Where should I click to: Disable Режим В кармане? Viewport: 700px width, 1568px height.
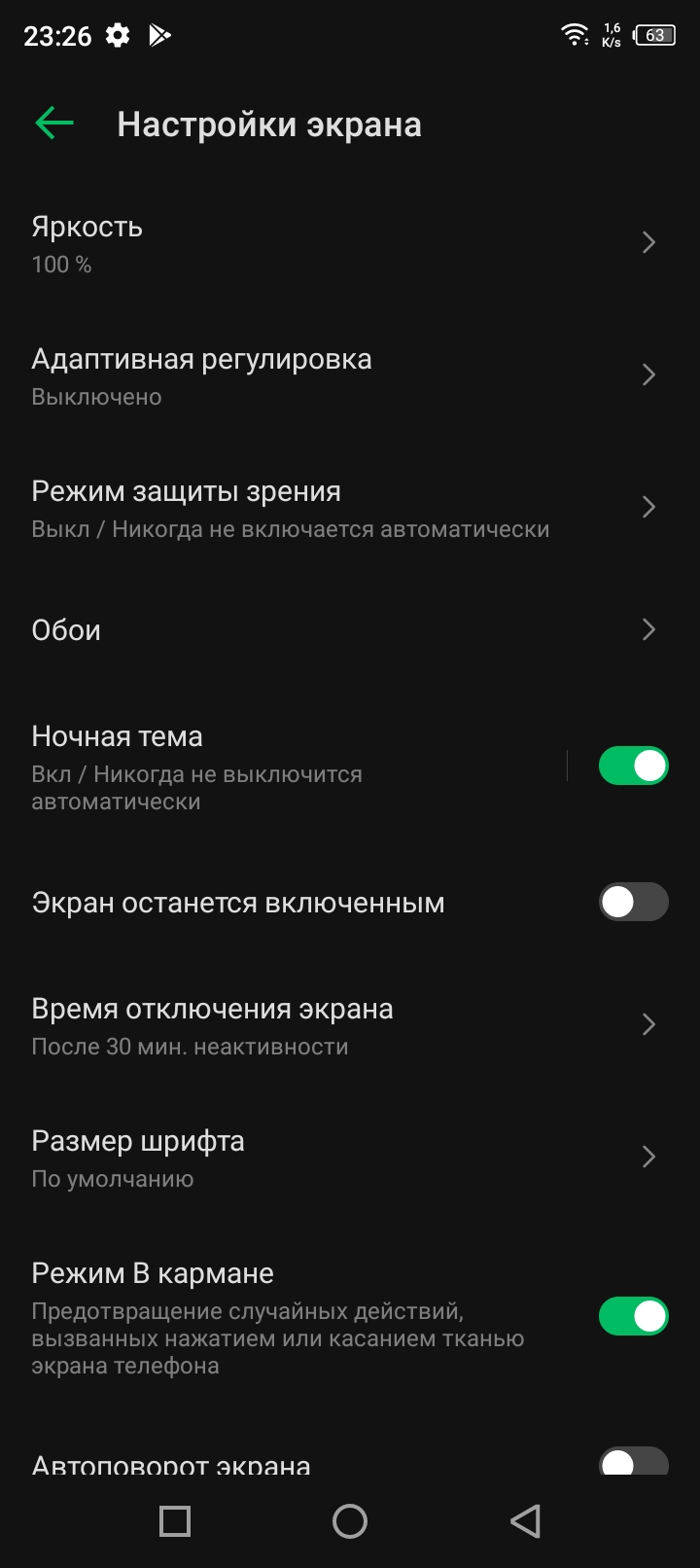[x=633, y=1317]
